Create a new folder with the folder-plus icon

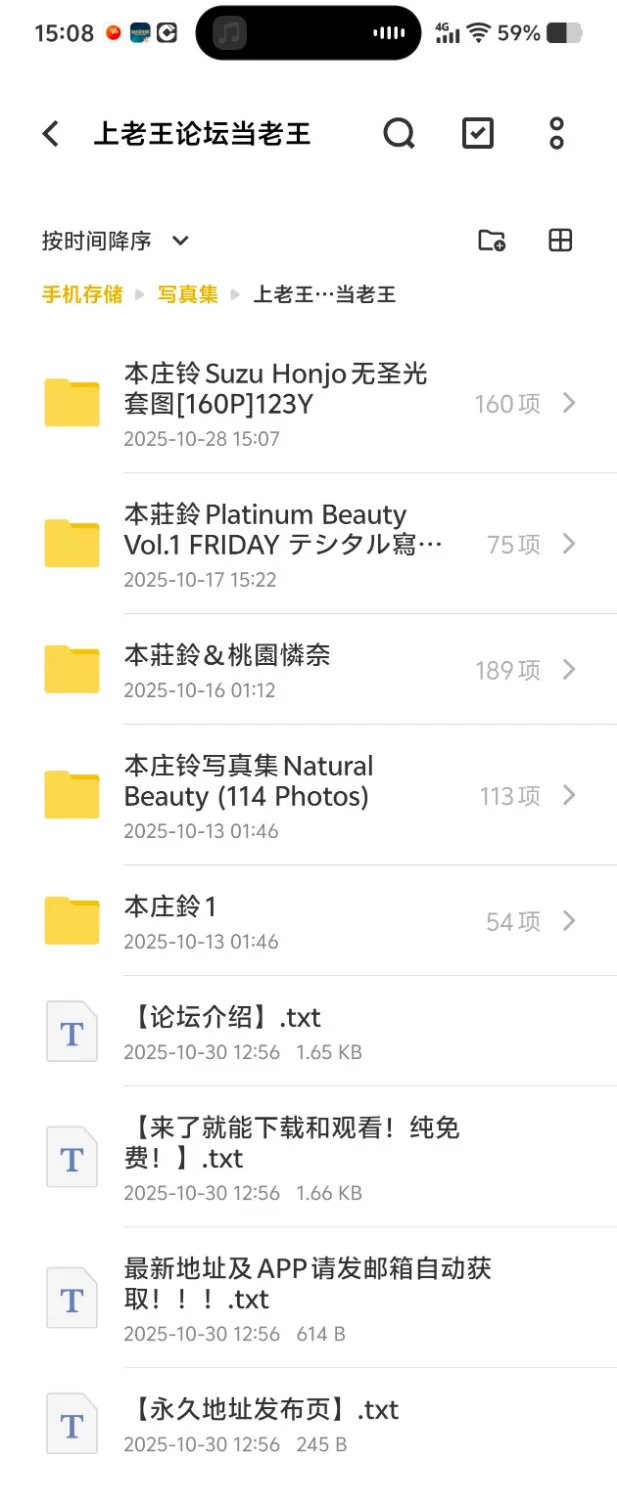pyautogui.click(x=491, y=241)
